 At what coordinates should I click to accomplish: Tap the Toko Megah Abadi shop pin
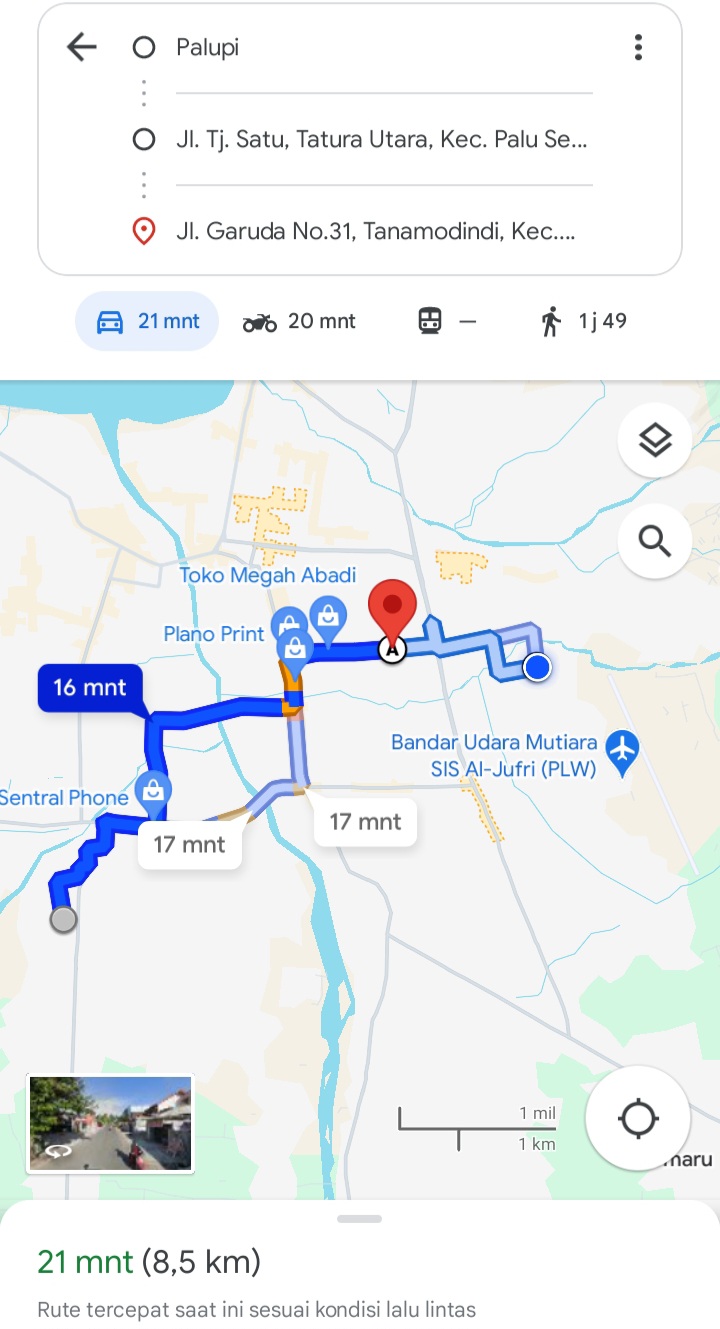click(x=328, y=614)
